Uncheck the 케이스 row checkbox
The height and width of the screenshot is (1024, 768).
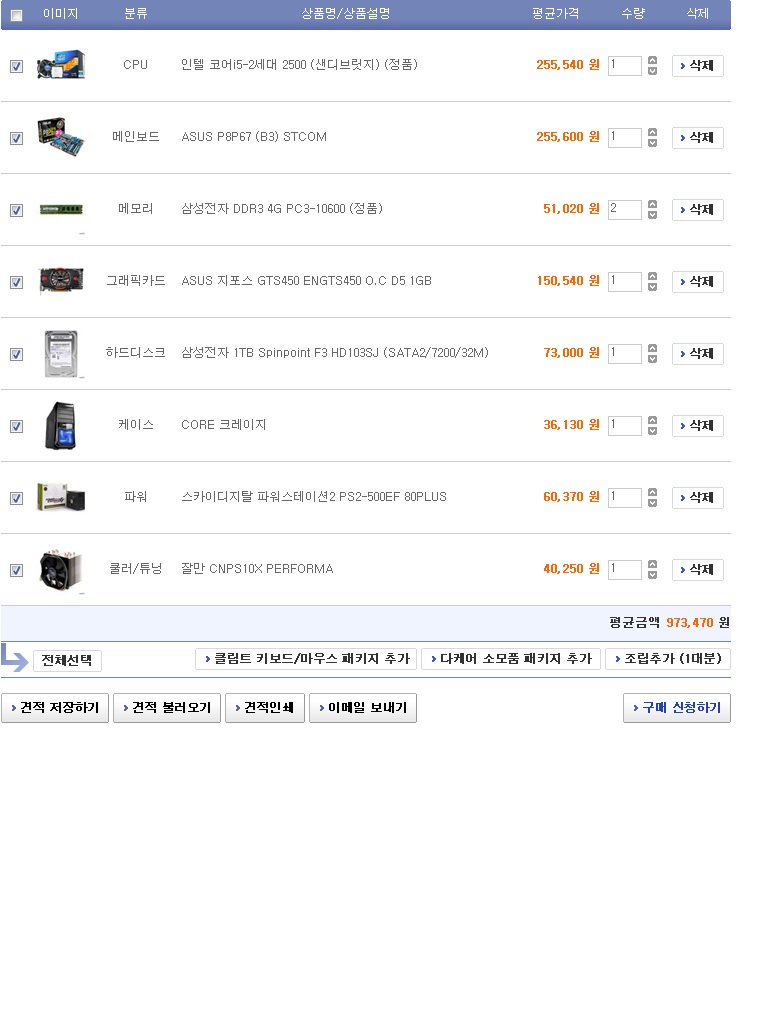pos(16,426)
